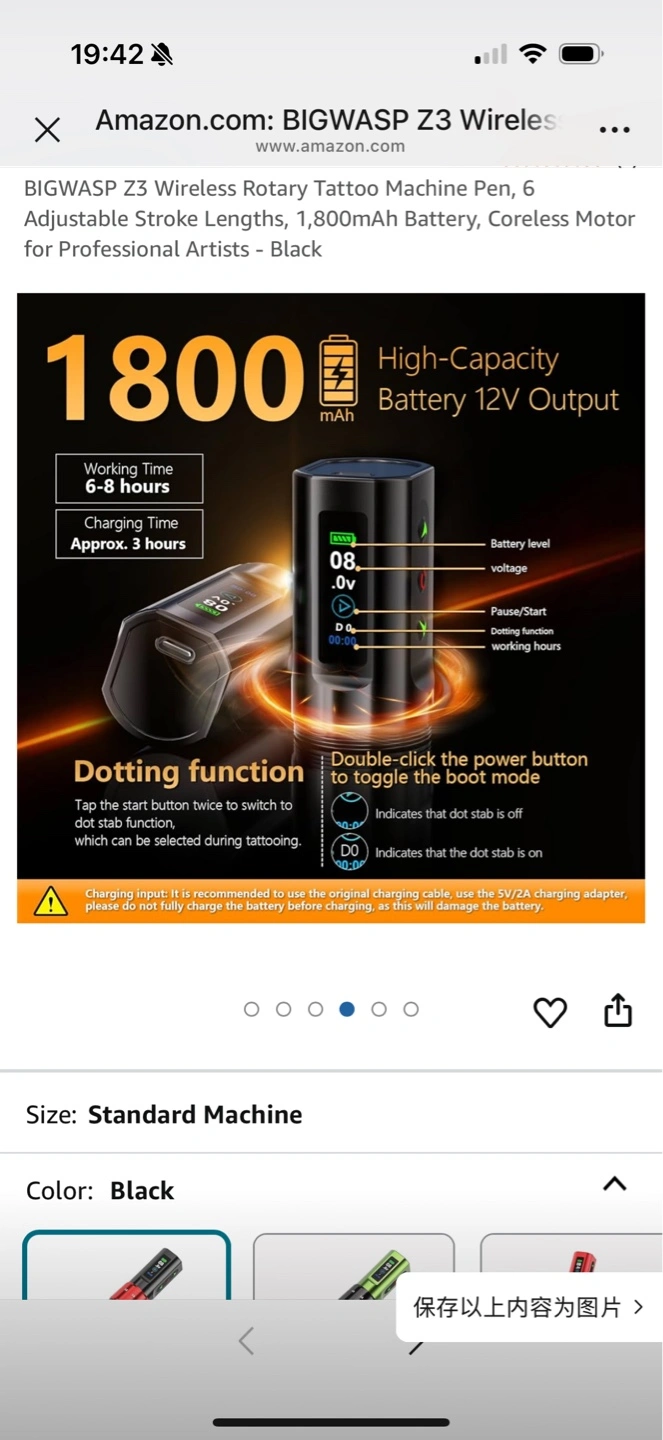Collapse the Color options chevron
Screen dimensions: 663x1440
point(615,1184)
